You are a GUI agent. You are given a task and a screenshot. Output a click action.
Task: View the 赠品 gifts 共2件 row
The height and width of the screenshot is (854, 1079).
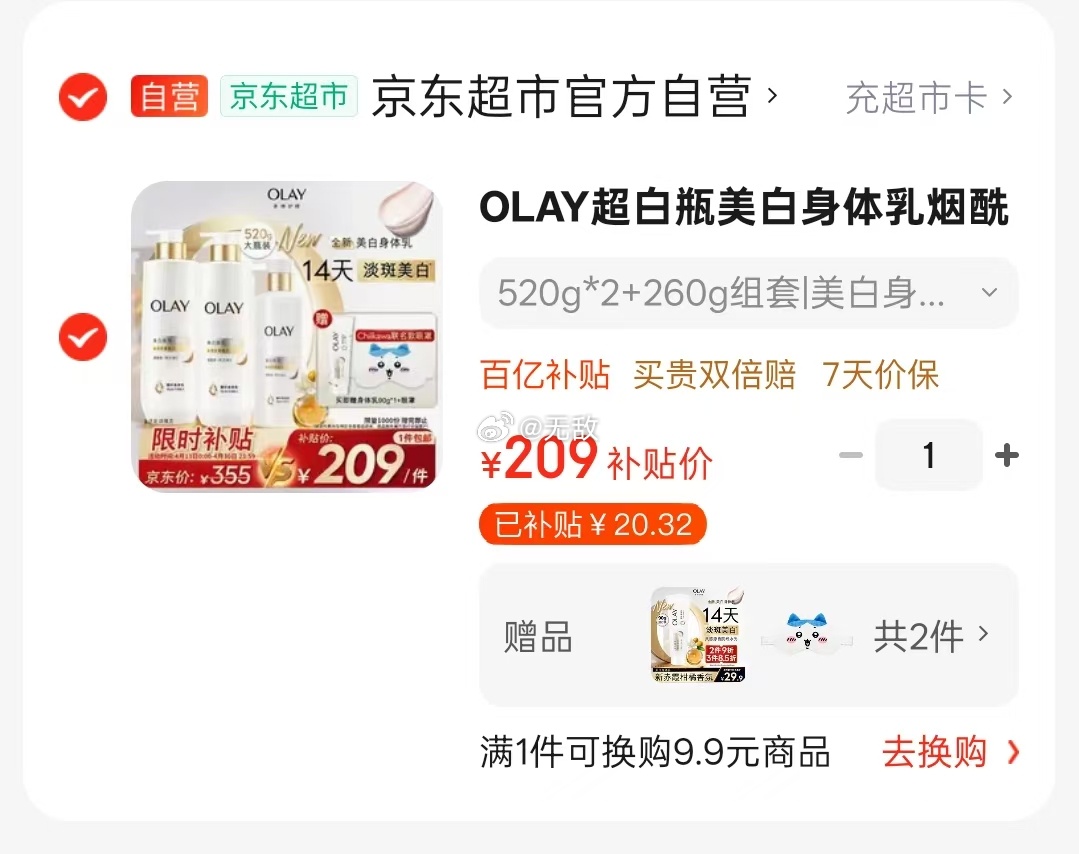click(x=748, y=635)
